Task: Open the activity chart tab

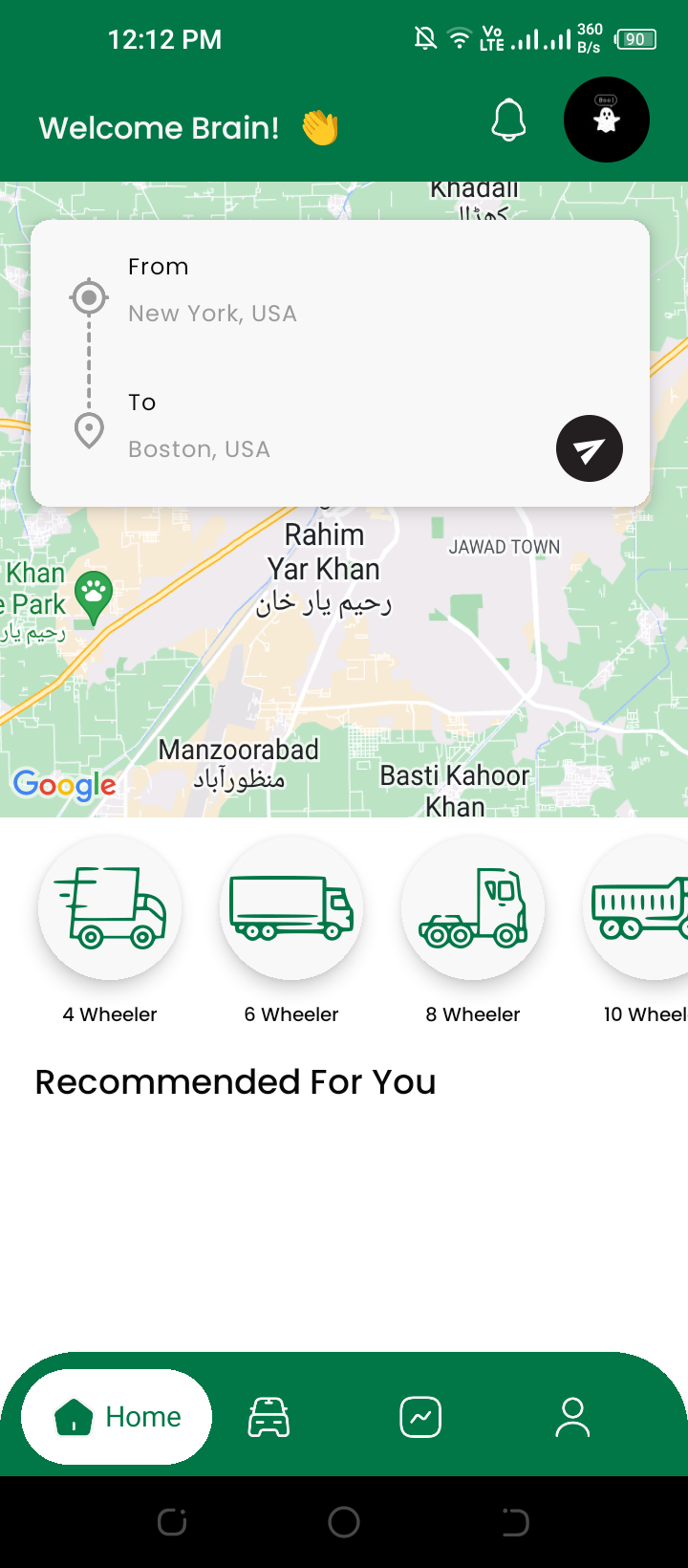Action: coord(420,1417)
